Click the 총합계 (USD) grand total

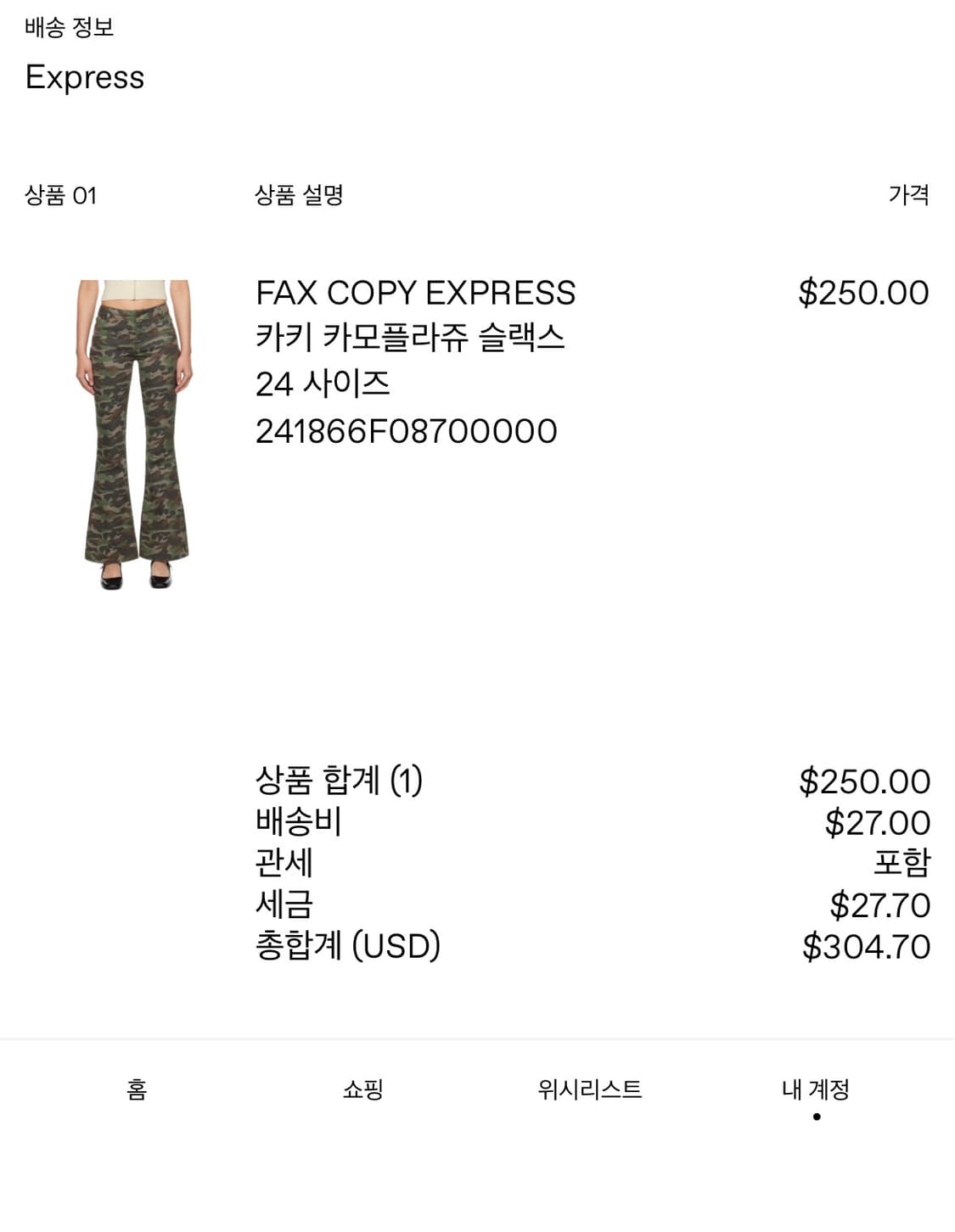click(348, 944)
